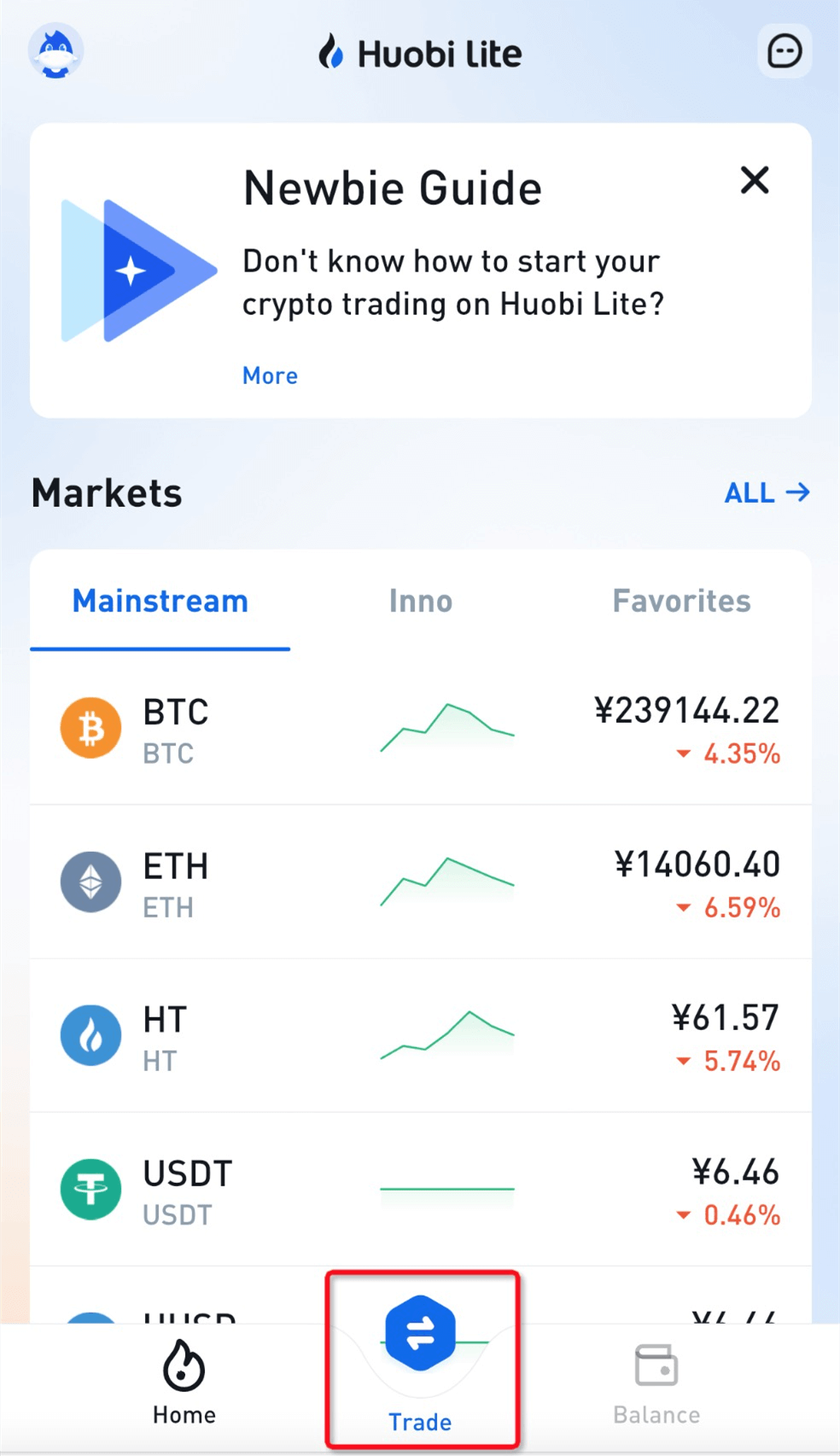
Task: Go to the Trade tab
Action: pyautogui.click(x=421, y=1360)
